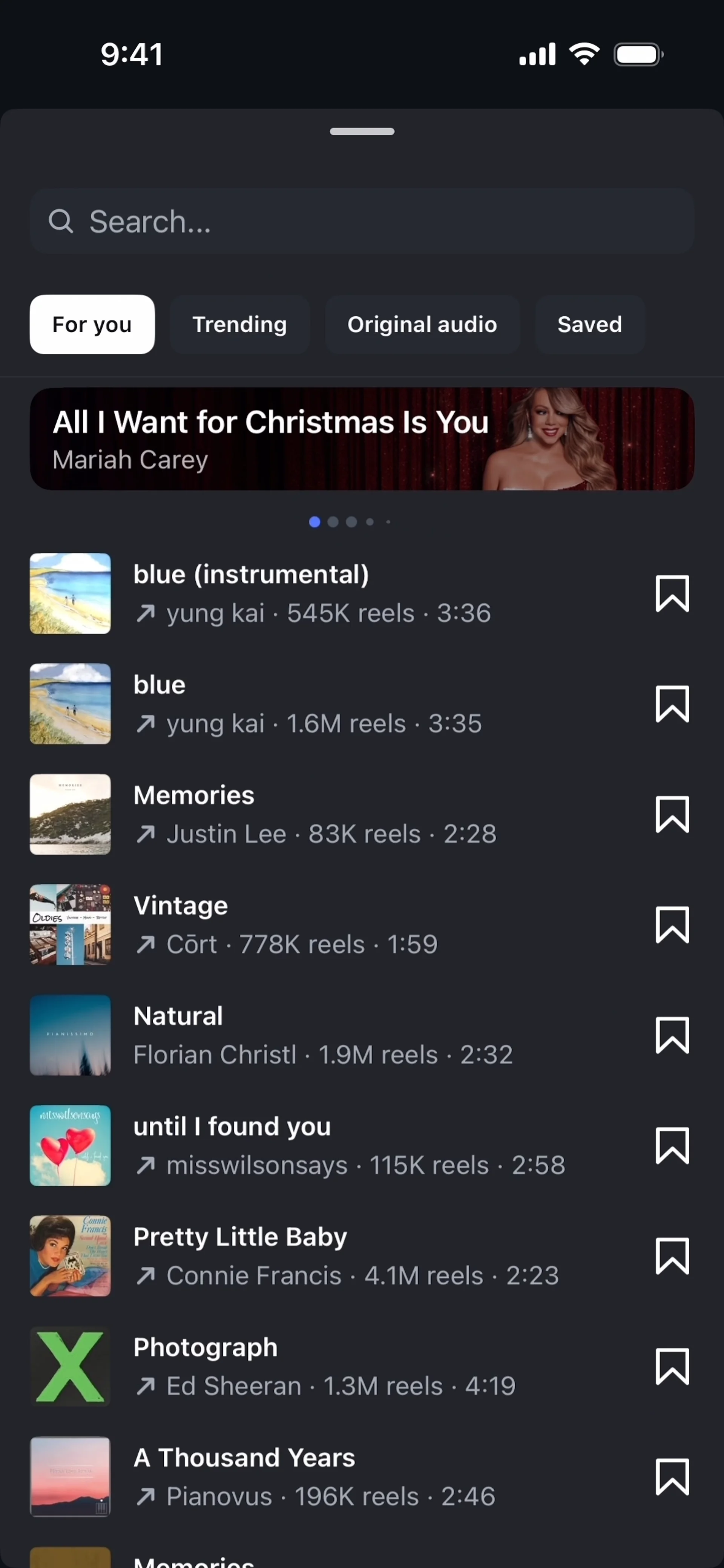Pick the Natural audio track

click(329, 1035)
